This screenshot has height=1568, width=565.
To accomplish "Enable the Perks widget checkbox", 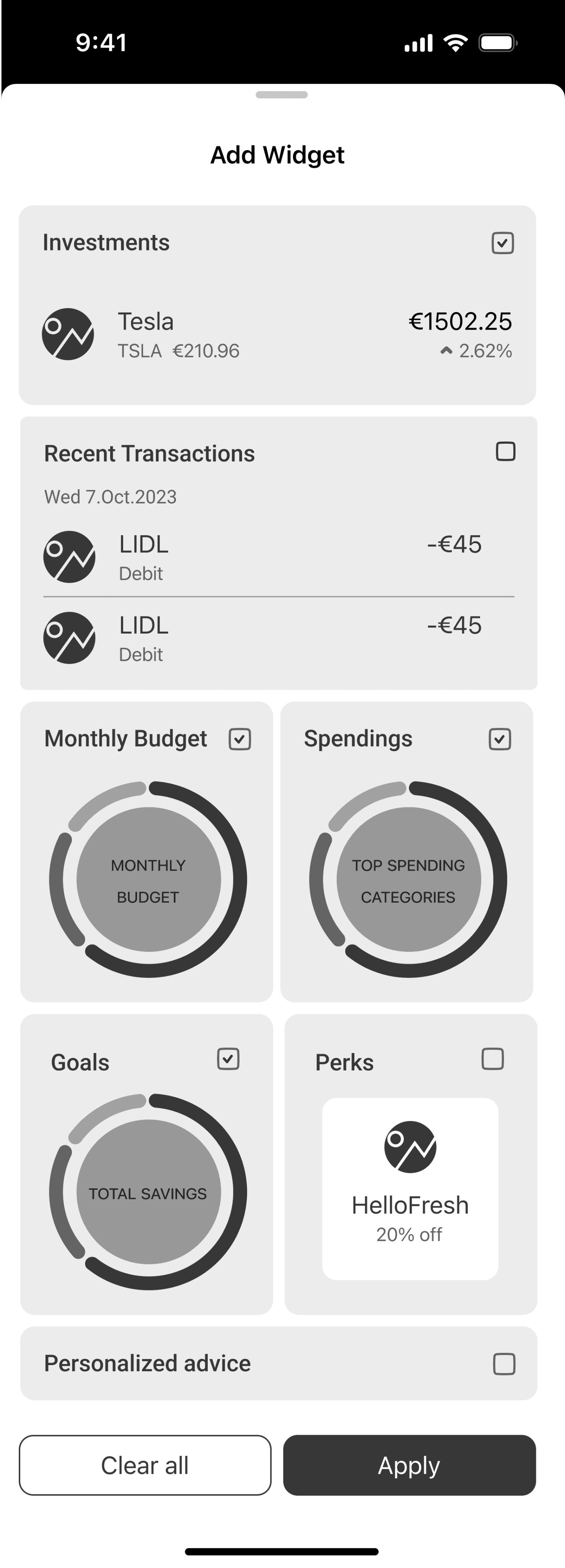I will (492, 1059).
